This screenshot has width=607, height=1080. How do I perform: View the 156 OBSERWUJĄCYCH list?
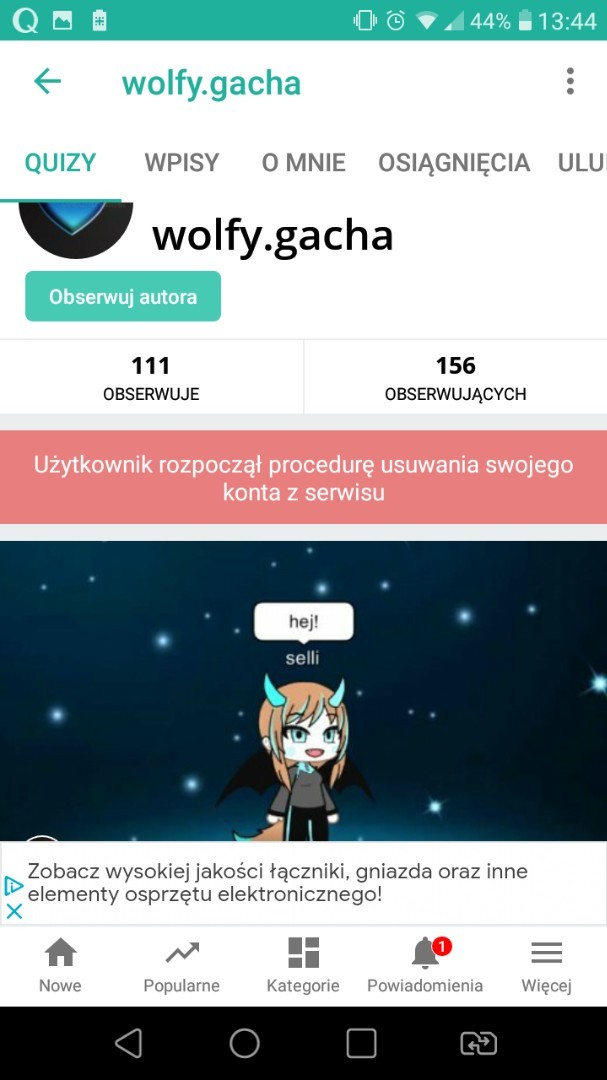(455, 377)
